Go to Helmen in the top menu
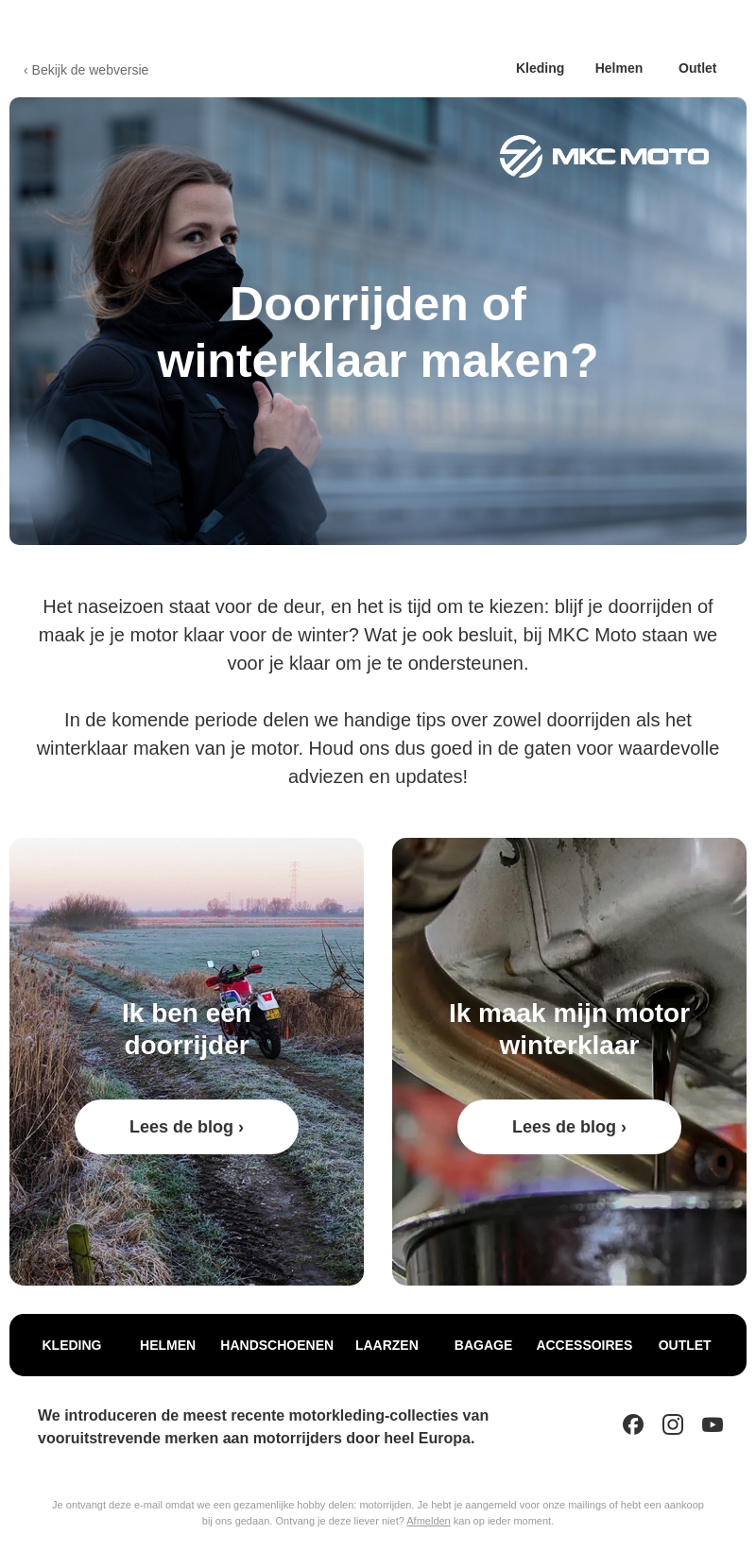 point(618,68)
